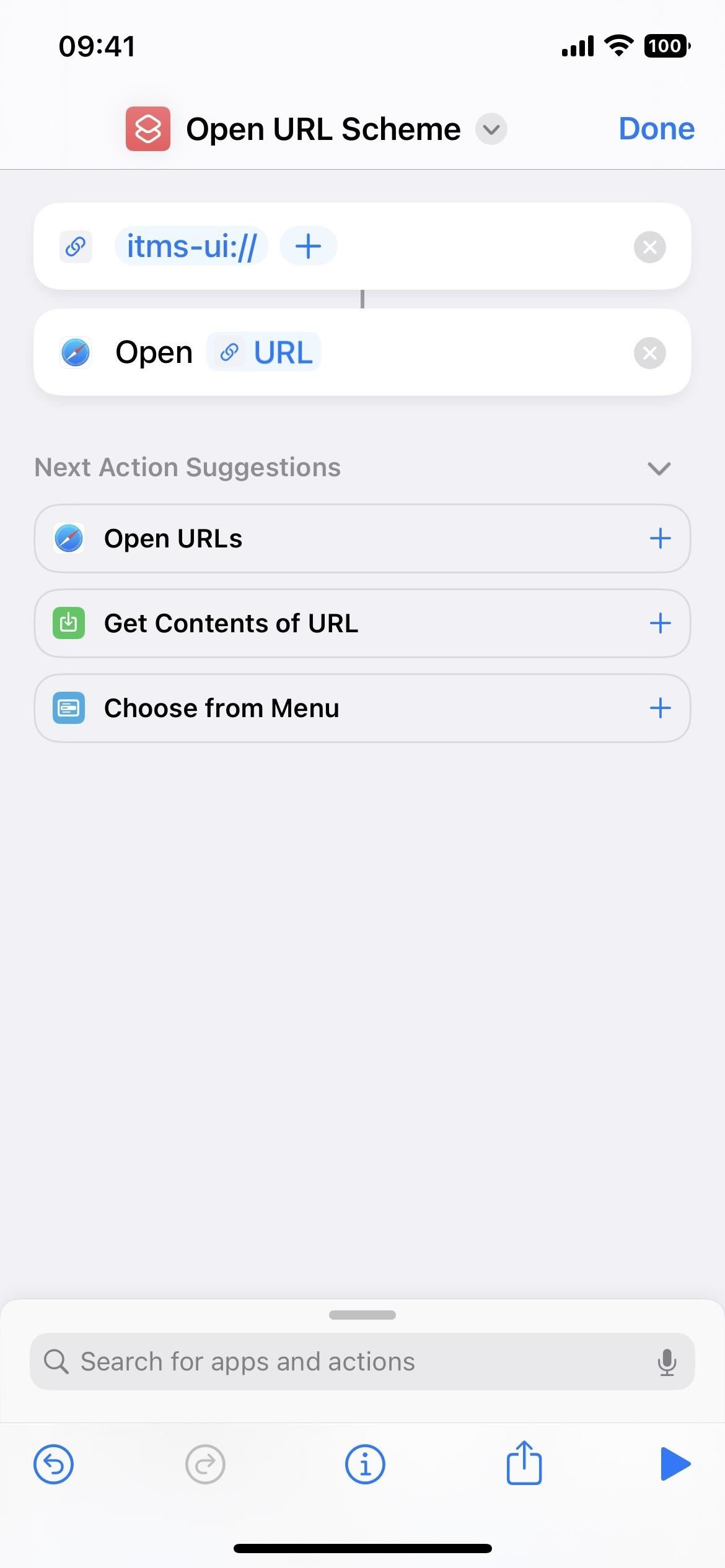Image resolution: width=725 pixels, height=1568 pixels.
Task: Start voice dictation with the microphone
Action: point(667,1362)
